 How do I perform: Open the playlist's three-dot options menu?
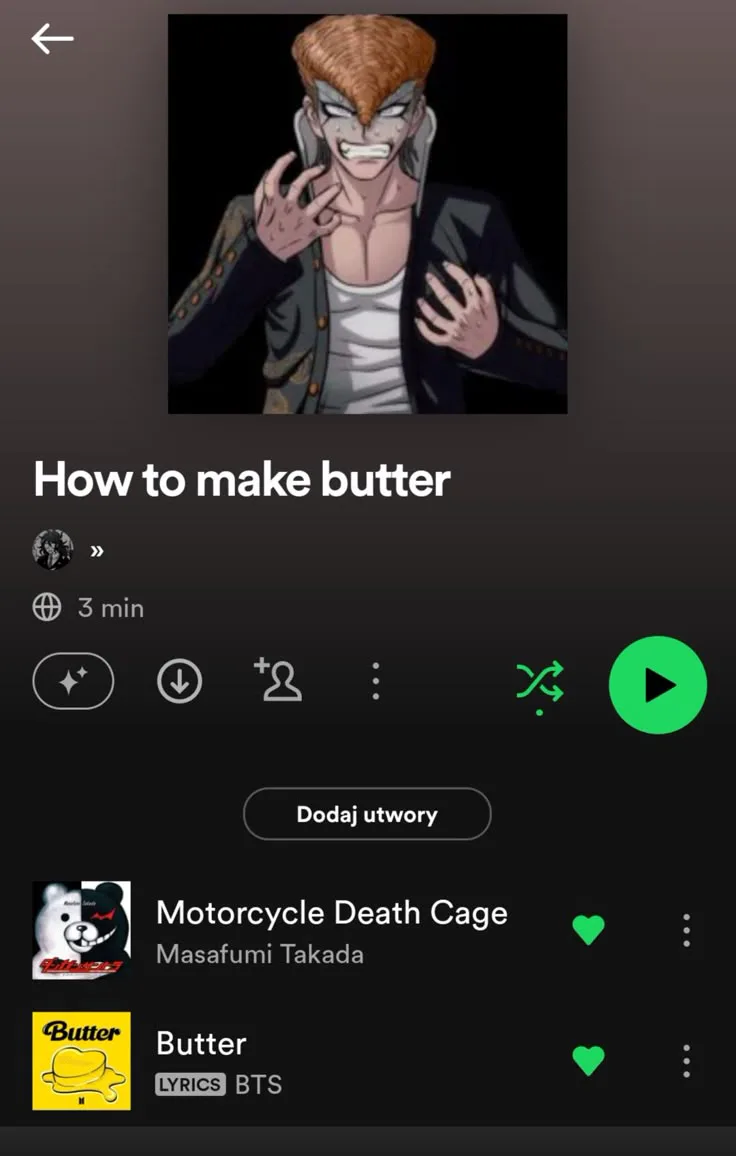click(376, 681)
